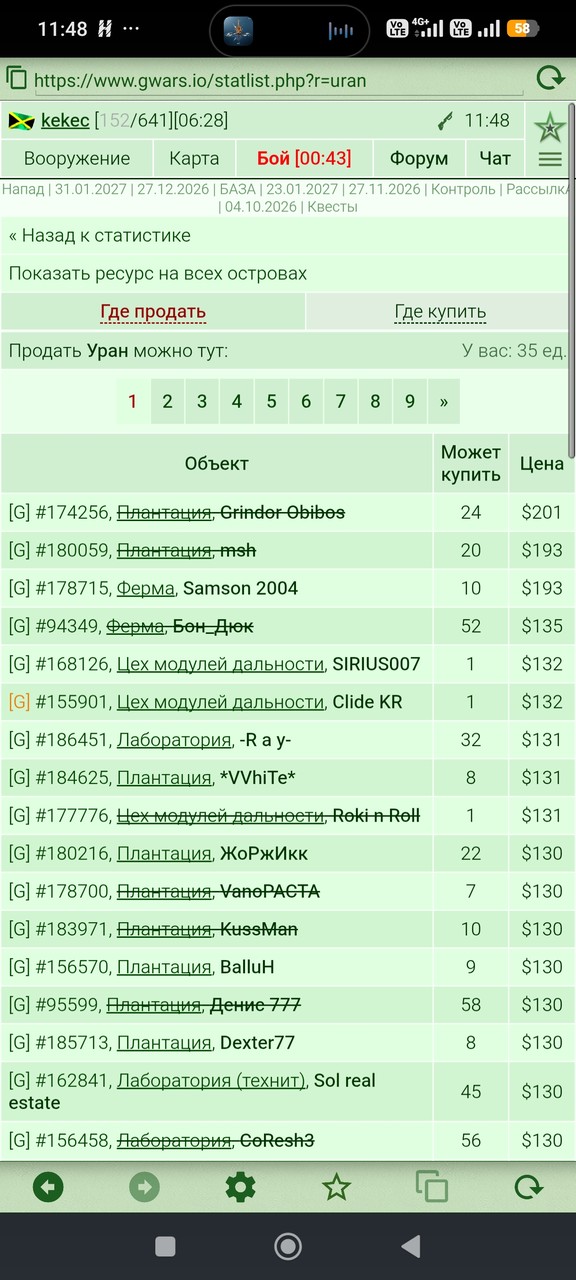Open the tabs switcher in bottom bar
This screenshot has width=576, height=1280.
pos(432,1187)
